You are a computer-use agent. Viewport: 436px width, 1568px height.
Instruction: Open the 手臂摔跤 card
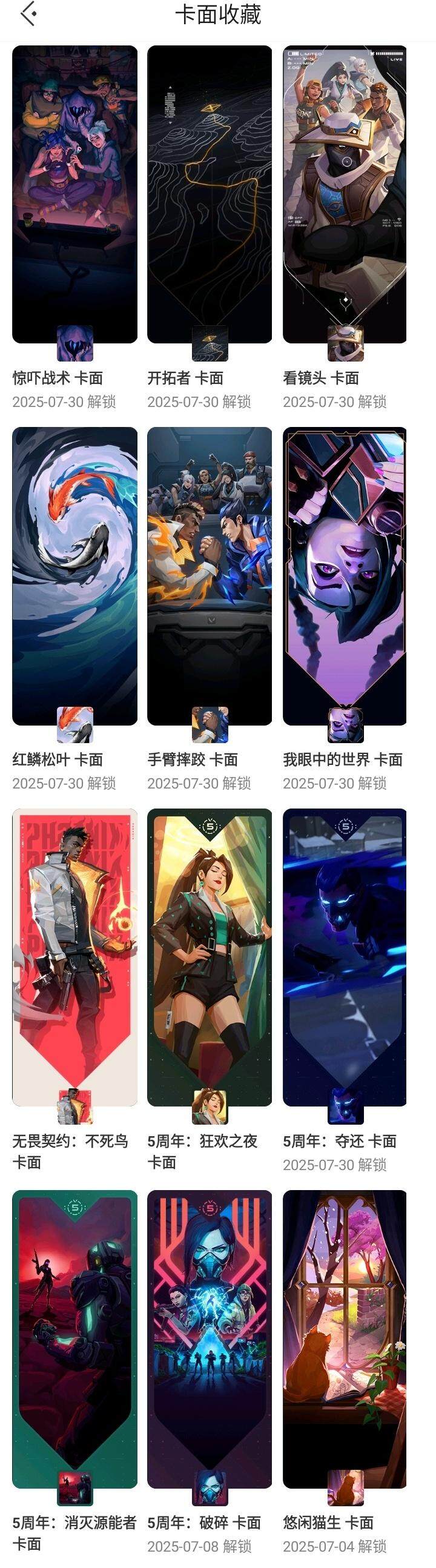pos(210,576)
